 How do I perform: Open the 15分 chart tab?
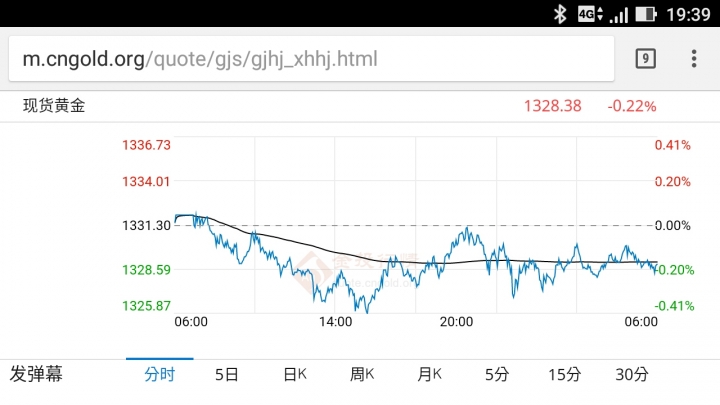click(x=564, y=375)
